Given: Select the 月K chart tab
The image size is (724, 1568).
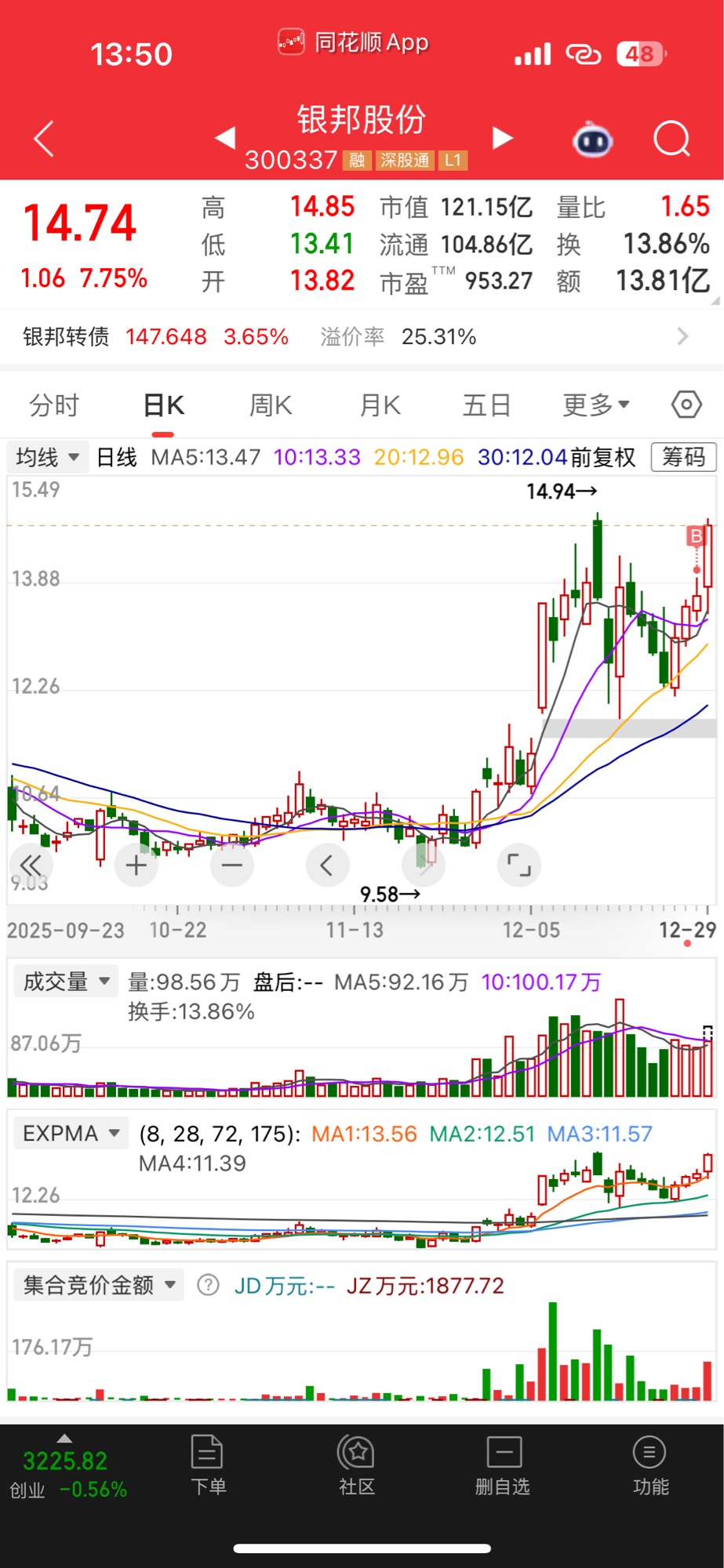Looking at the screenshot, I should pos(380,405).
